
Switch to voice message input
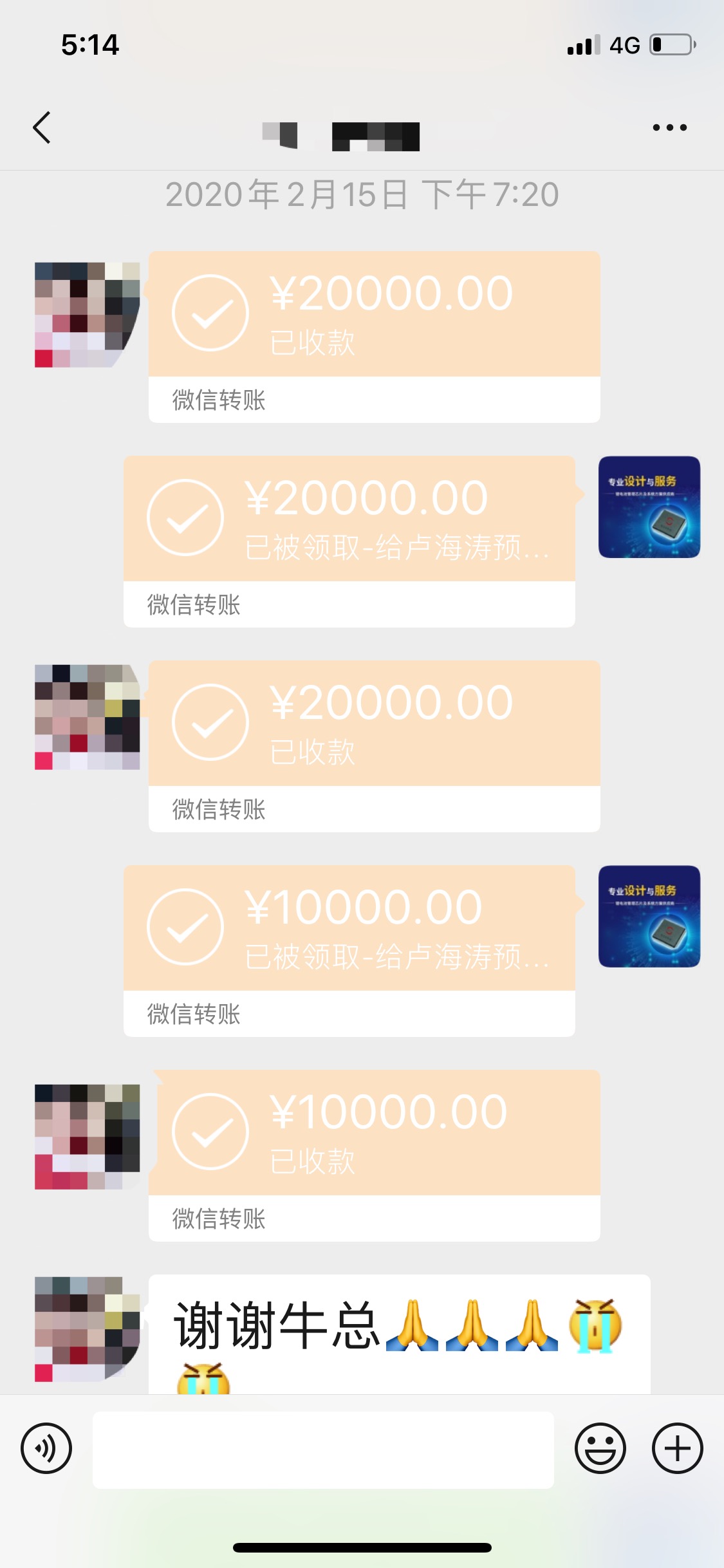pos(46,1449)
